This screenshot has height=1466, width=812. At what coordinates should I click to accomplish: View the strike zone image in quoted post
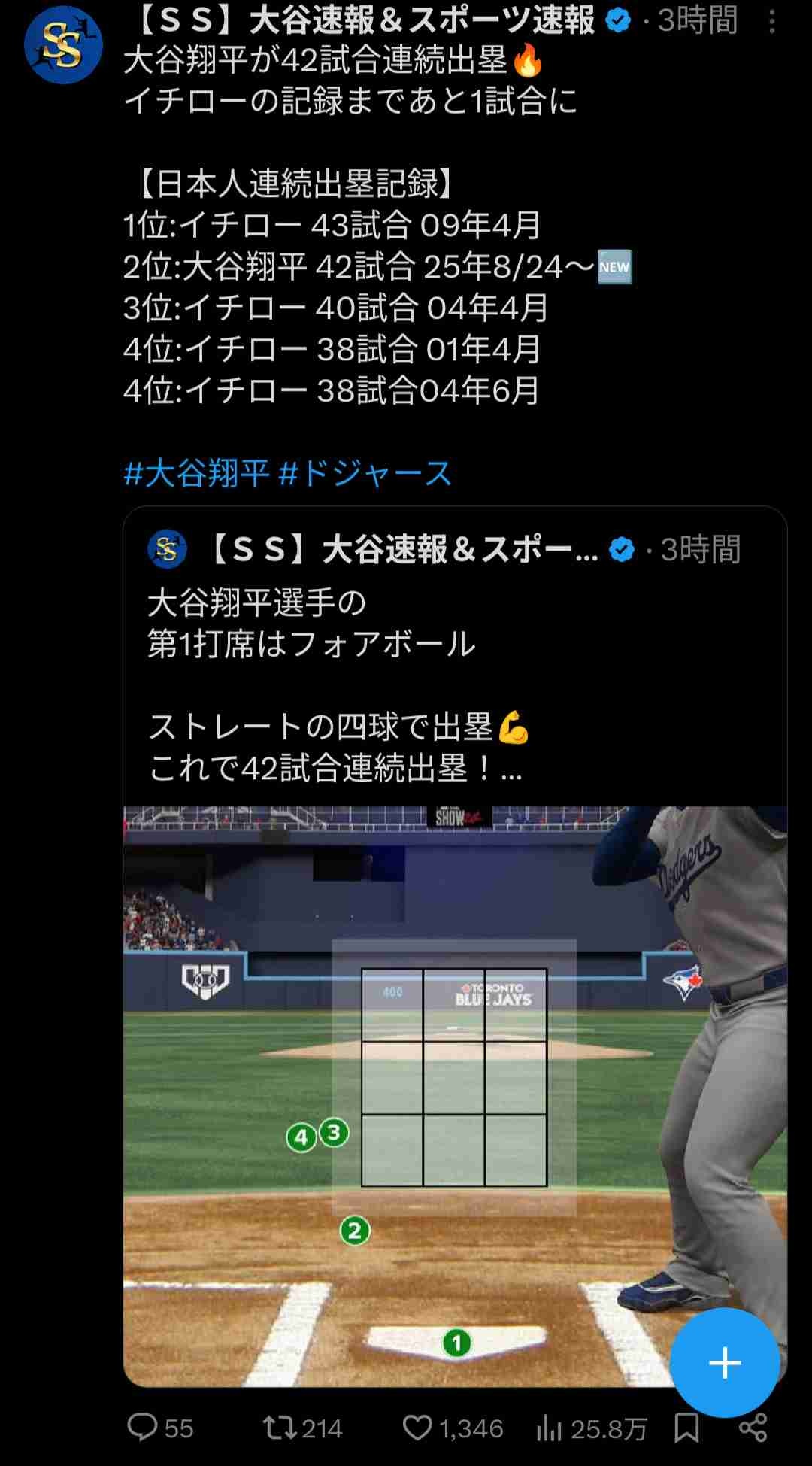coord(421,1091)
